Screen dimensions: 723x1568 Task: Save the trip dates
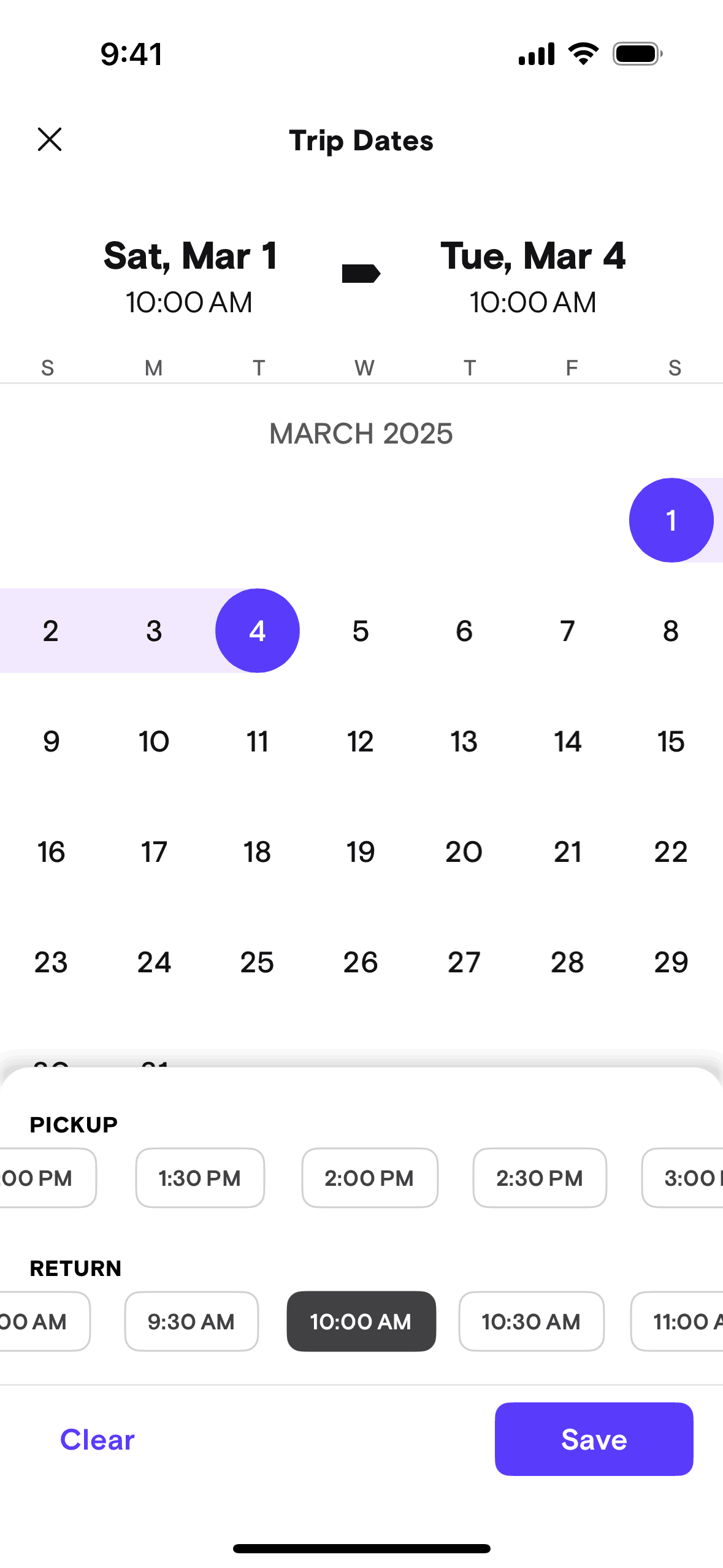point(594,1439)
